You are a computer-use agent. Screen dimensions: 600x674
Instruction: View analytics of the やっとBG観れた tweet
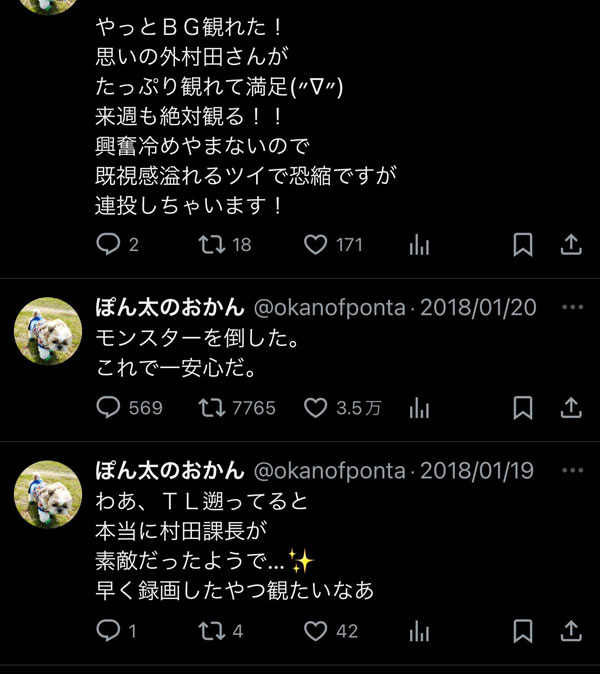click(x=420, y=245)
